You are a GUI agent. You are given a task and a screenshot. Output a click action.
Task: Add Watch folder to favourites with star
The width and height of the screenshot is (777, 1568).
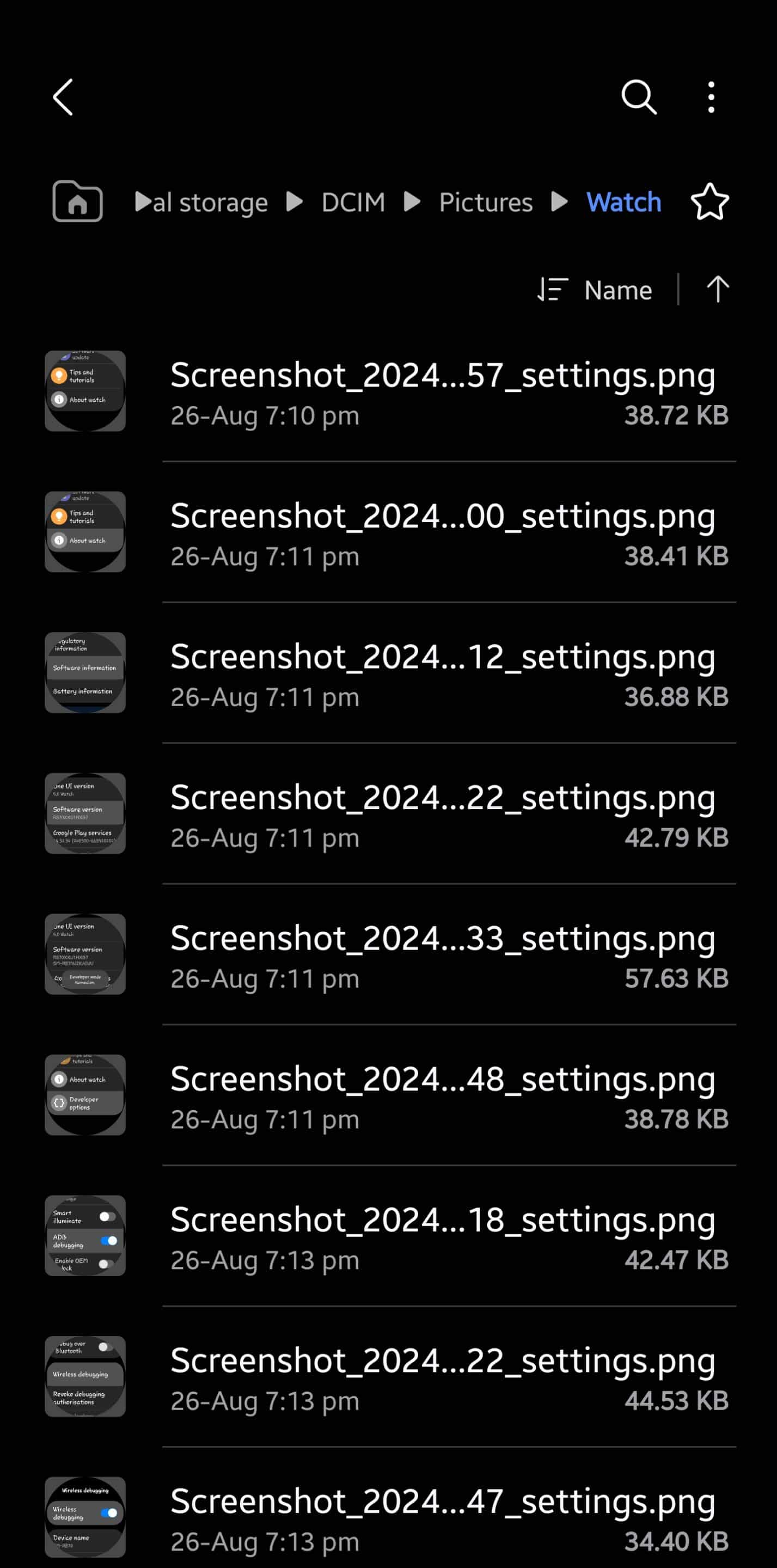pos(709,201)
